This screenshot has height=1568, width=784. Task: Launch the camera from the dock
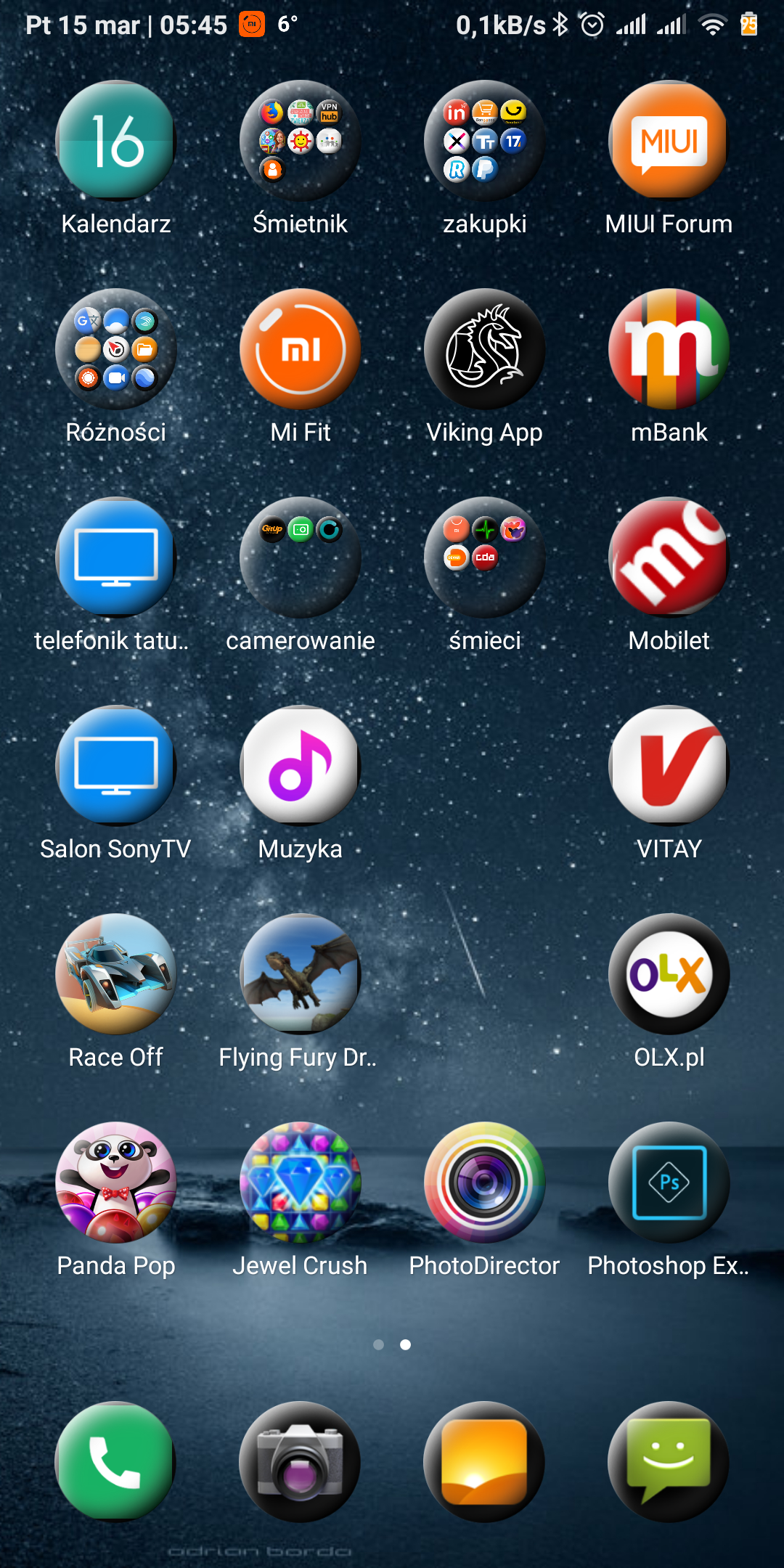301,1461
